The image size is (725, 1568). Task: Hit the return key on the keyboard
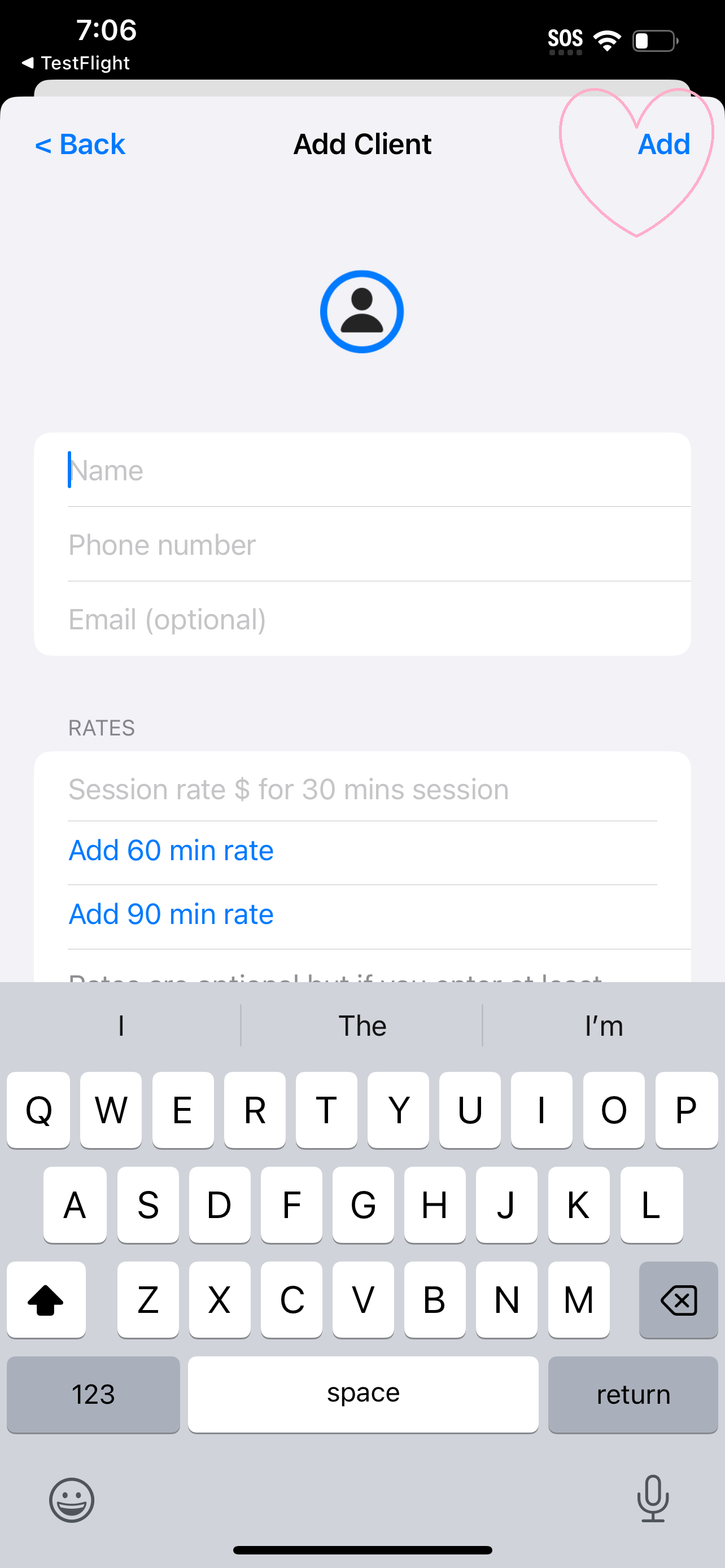point(633,1395)
